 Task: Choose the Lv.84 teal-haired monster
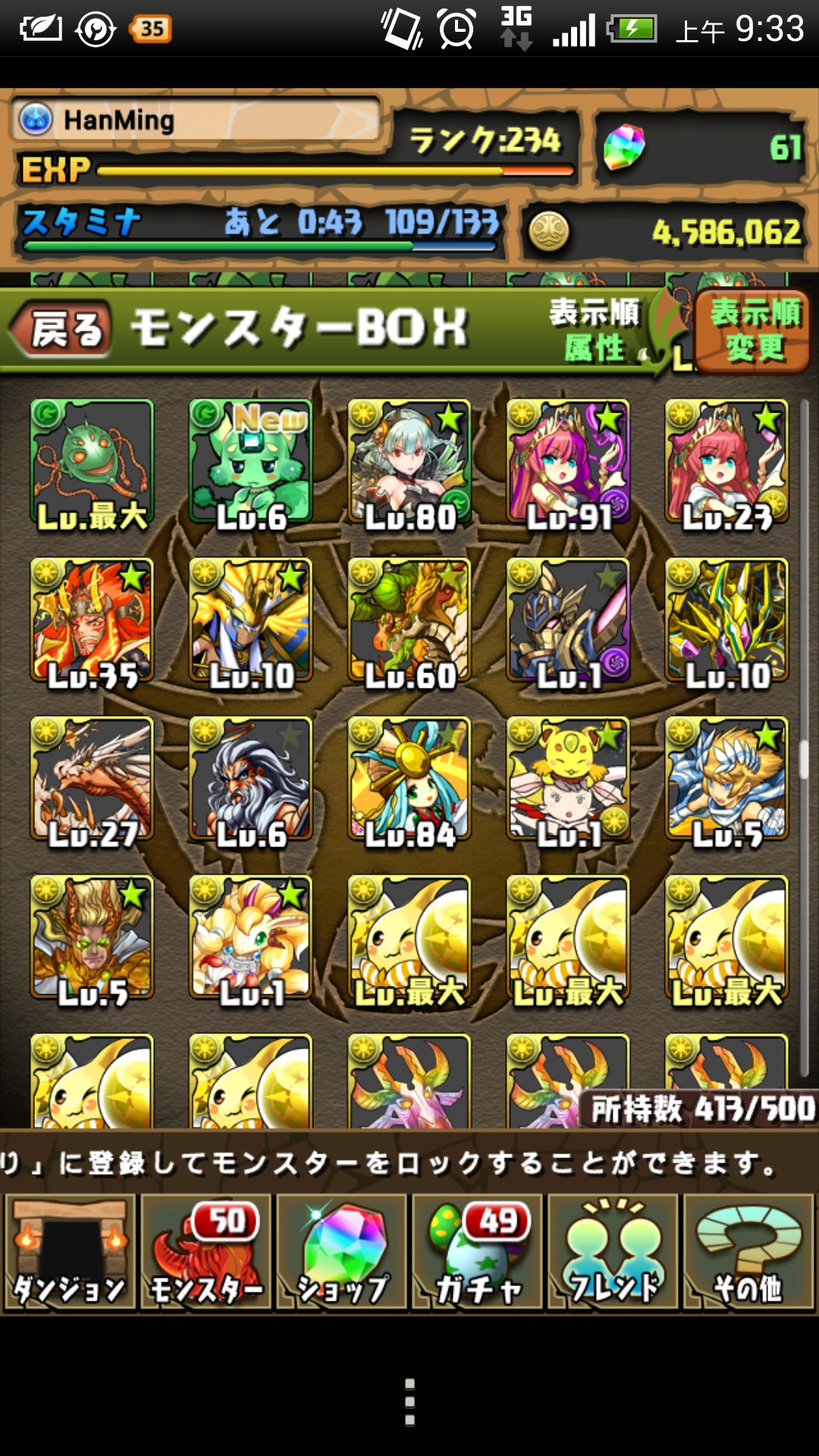pyautogui.click(x=409, y=780)
